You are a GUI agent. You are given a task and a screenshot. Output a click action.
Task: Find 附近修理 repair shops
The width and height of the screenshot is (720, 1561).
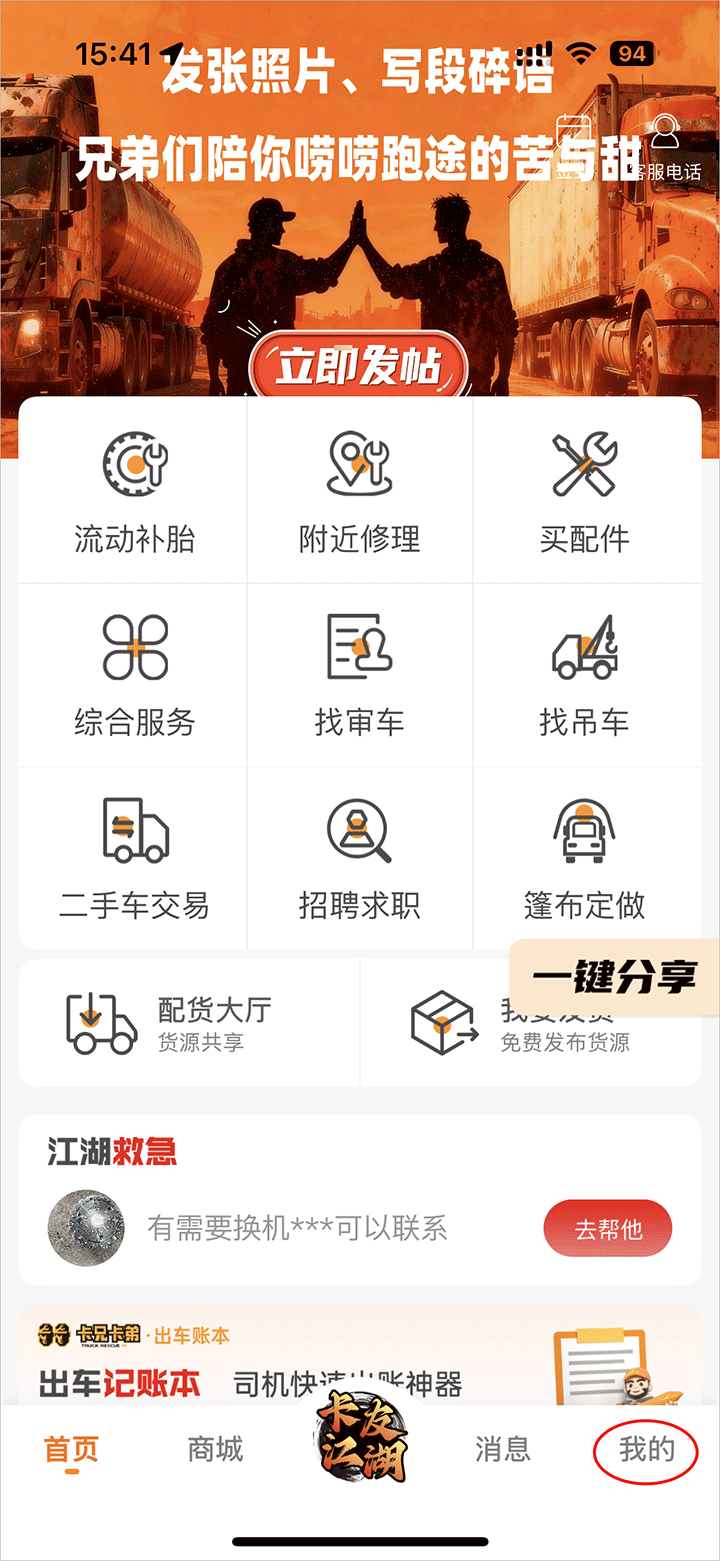359,492
